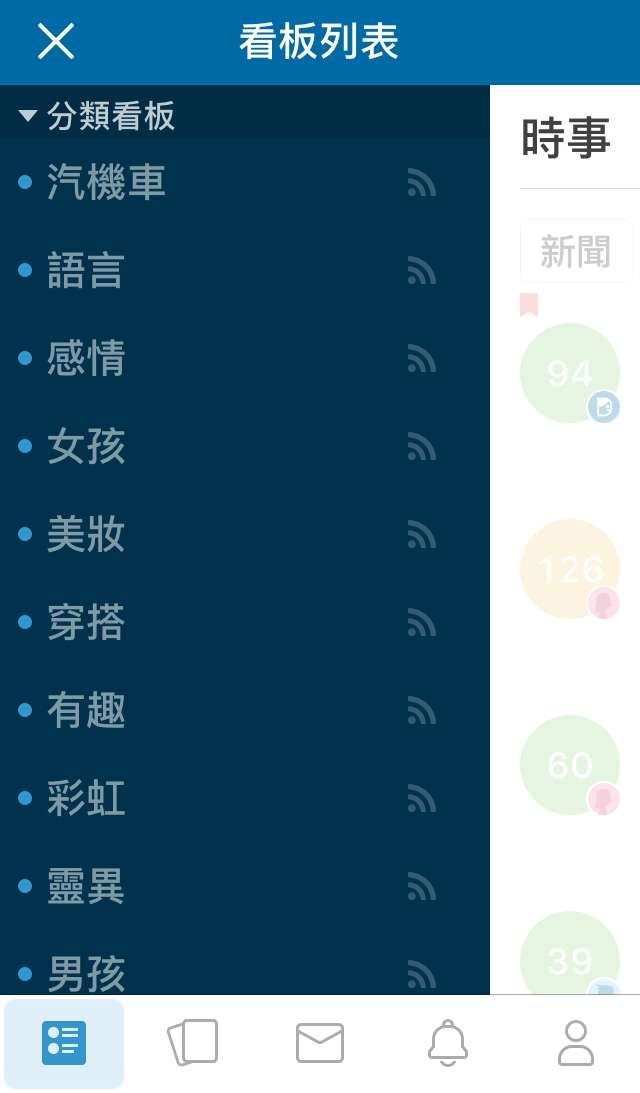The width and height of the screenshot is (640, 1093).
Task: Open the 穿搭 board
Action: pyautogui.click(x=86, y=623)
